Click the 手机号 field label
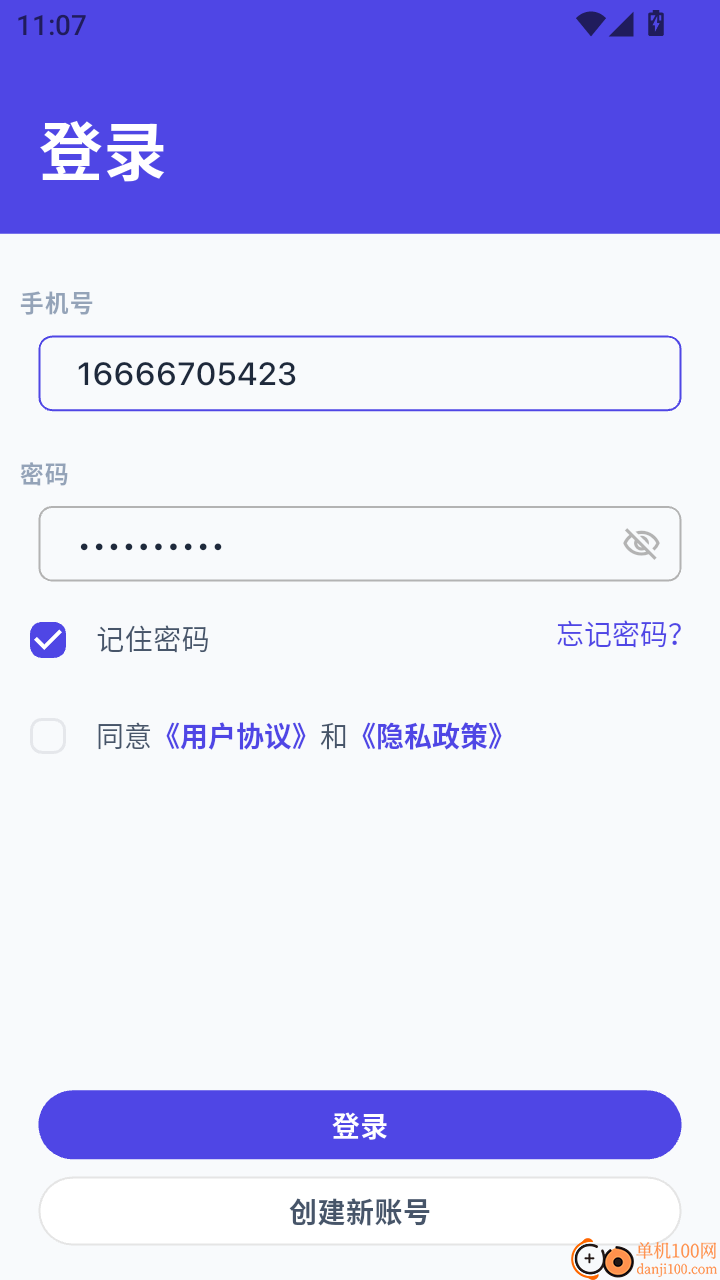Viewport: 720px width, 1280px height. pos(56,304)
